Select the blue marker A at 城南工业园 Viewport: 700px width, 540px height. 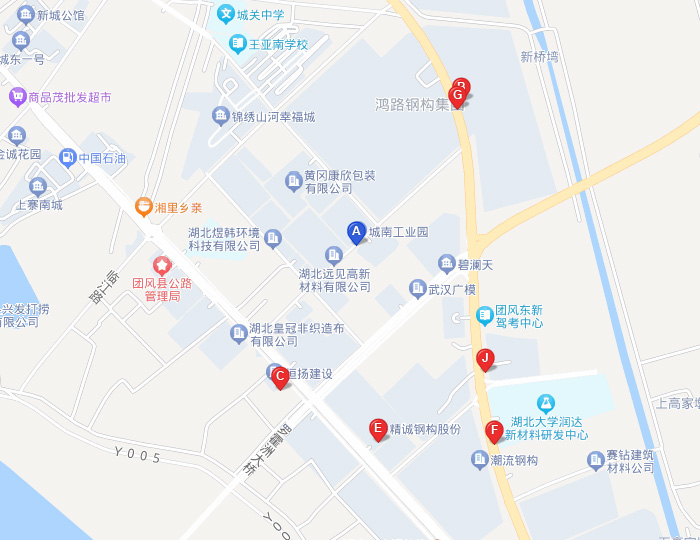356,231
